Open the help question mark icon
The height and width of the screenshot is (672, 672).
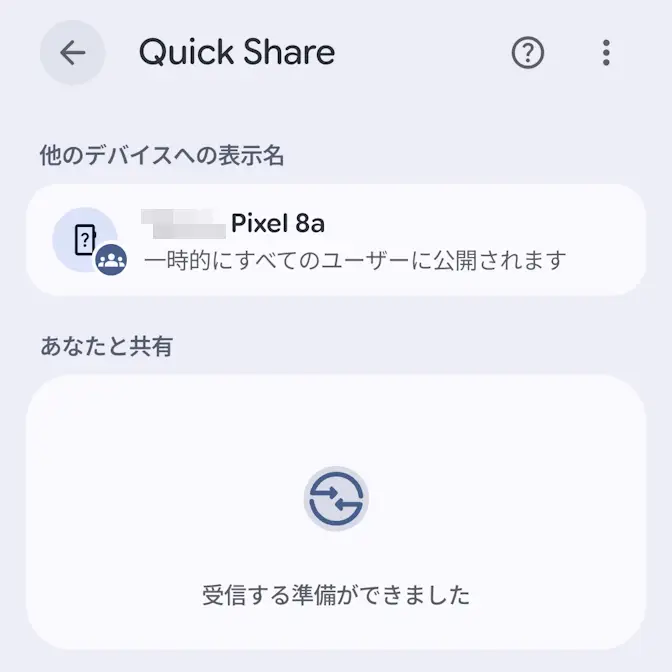[x=527, y=53]
